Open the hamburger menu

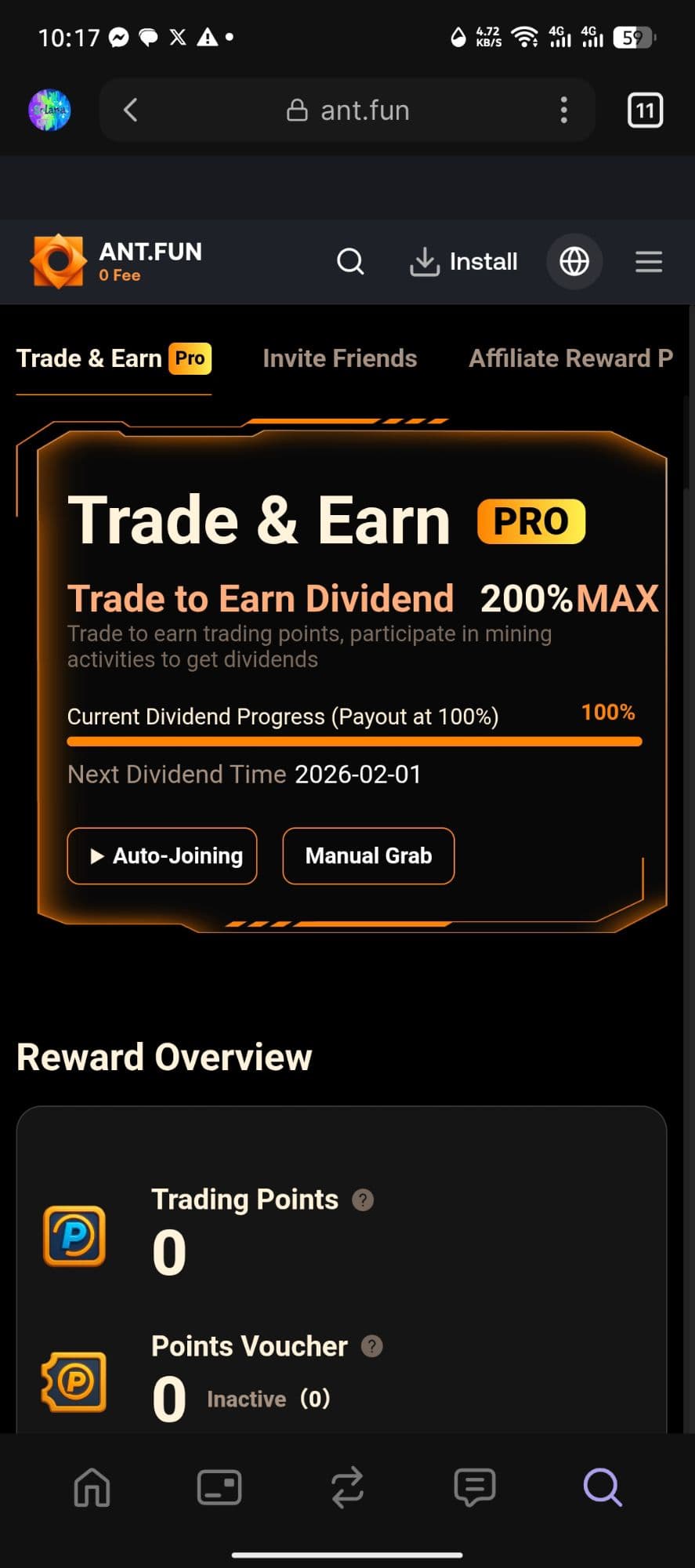tap(648, 261)
